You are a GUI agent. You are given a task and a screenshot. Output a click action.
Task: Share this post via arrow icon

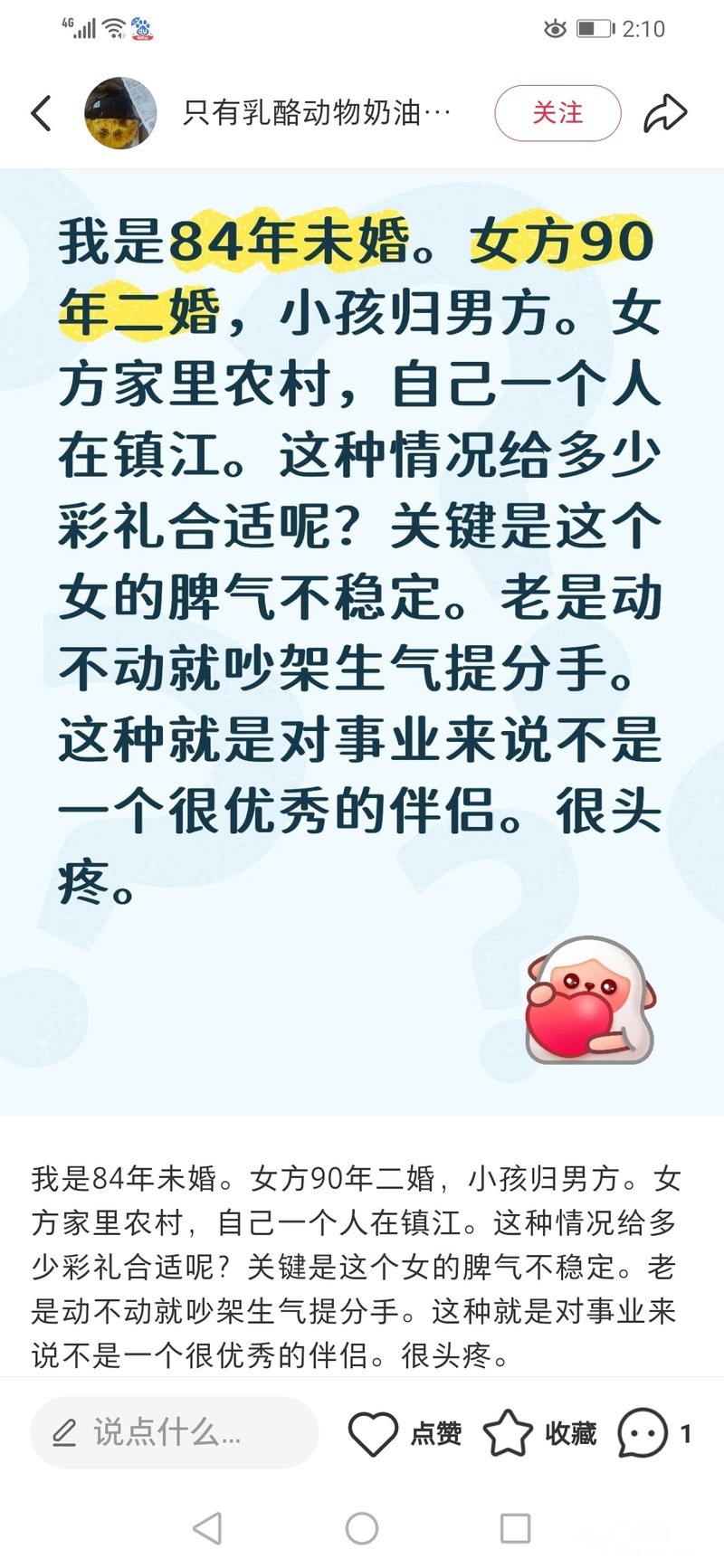click(665, 113)
